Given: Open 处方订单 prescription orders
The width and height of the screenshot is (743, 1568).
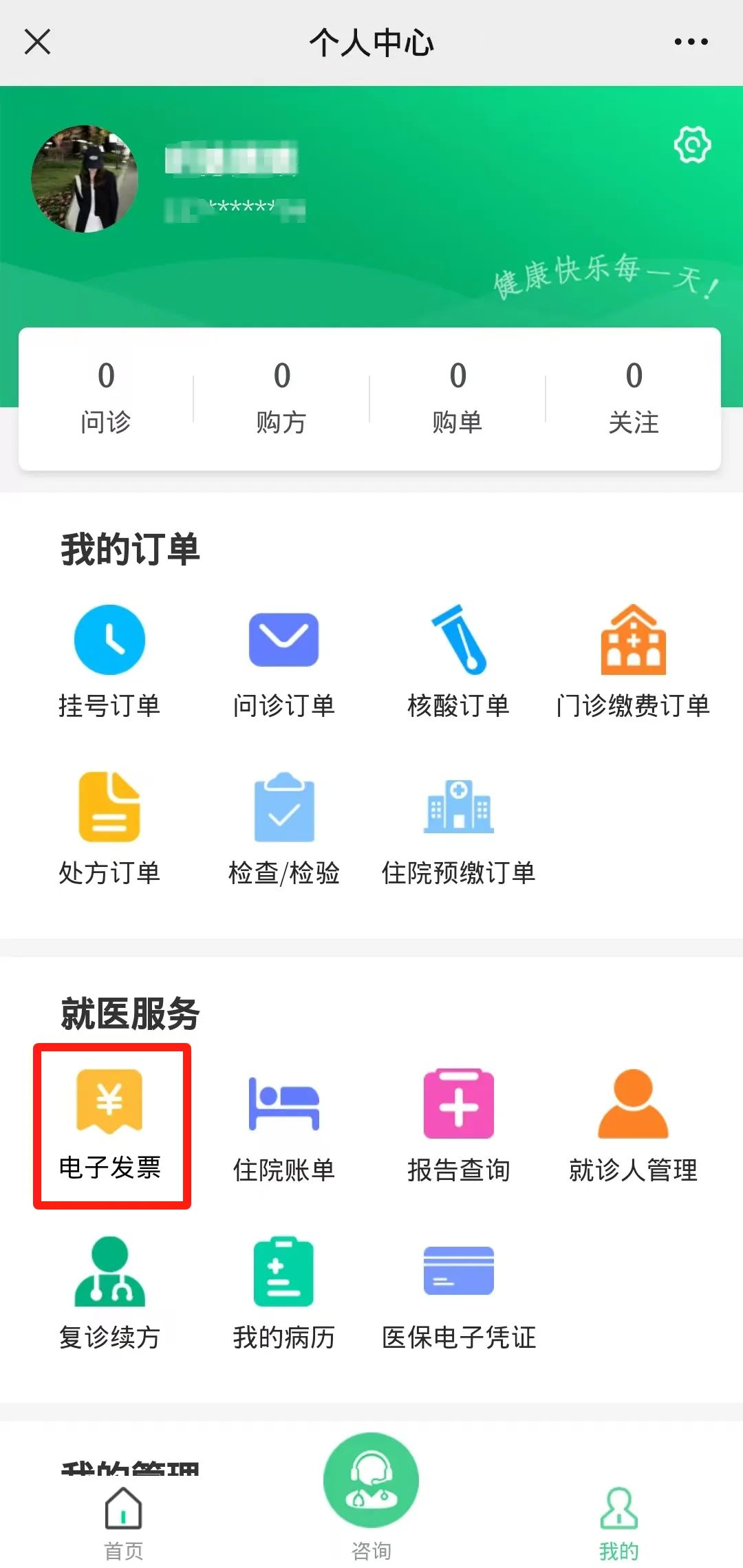Looking at the screenshot, I should 110,826.
